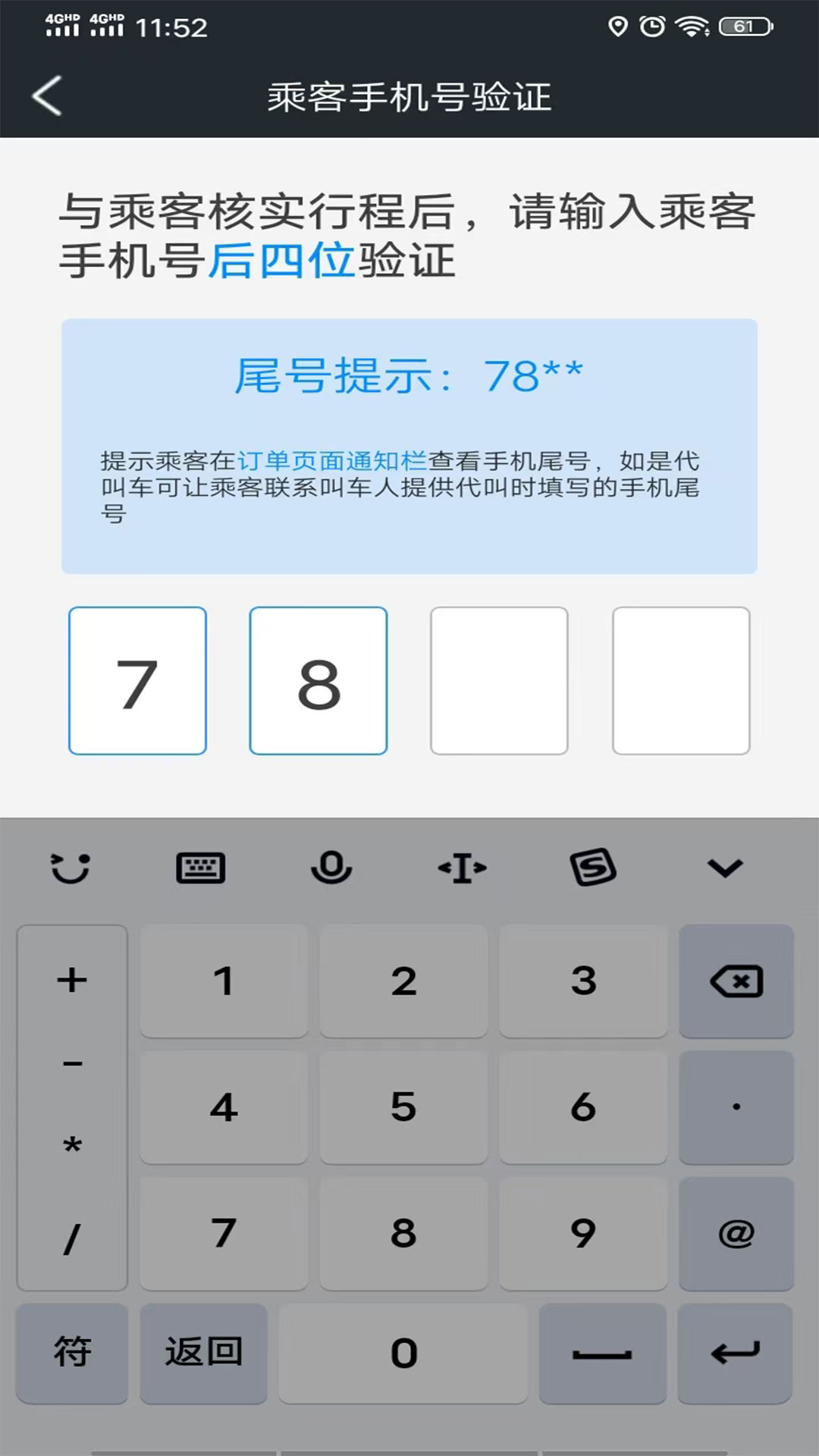
Task: Delete last digit with backspace key
Action: [736, 981]
